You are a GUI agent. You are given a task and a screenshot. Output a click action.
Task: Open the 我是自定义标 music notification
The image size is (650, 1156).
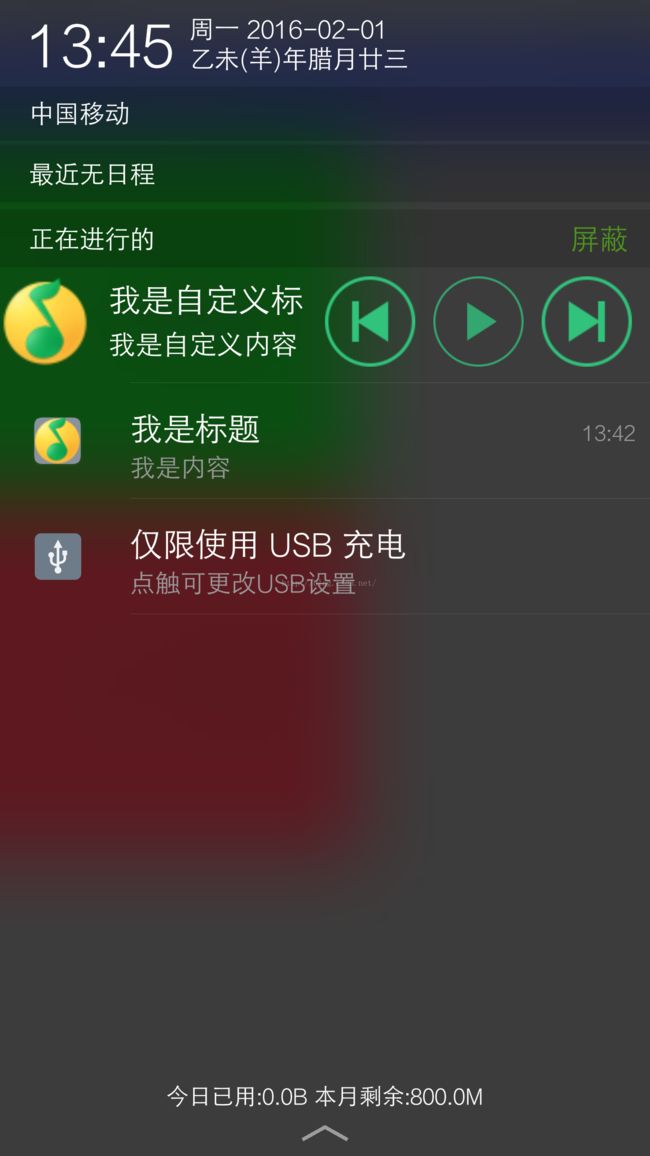click(x=162, y=321)
